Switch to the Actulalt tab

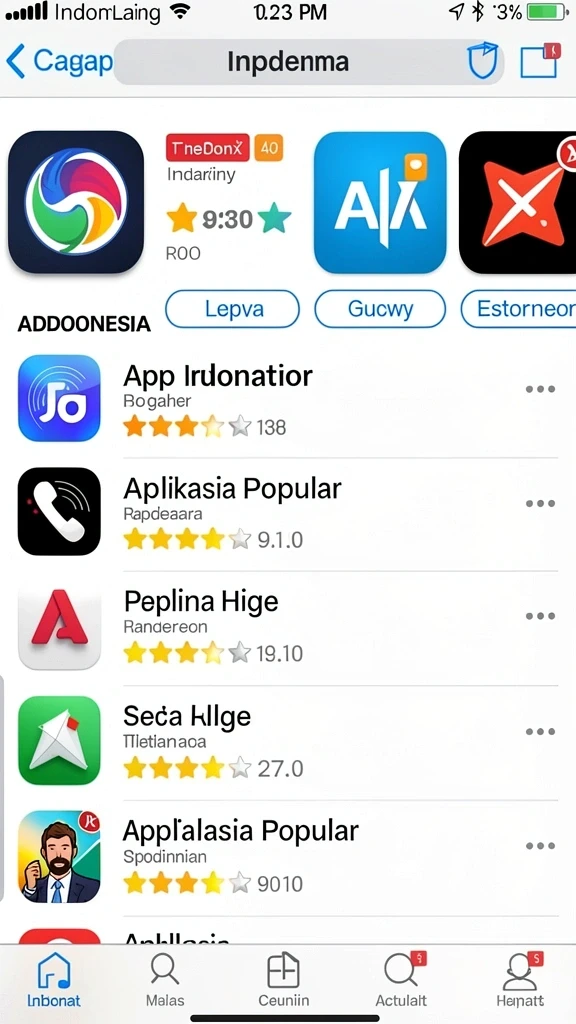[x=401, y=980]
